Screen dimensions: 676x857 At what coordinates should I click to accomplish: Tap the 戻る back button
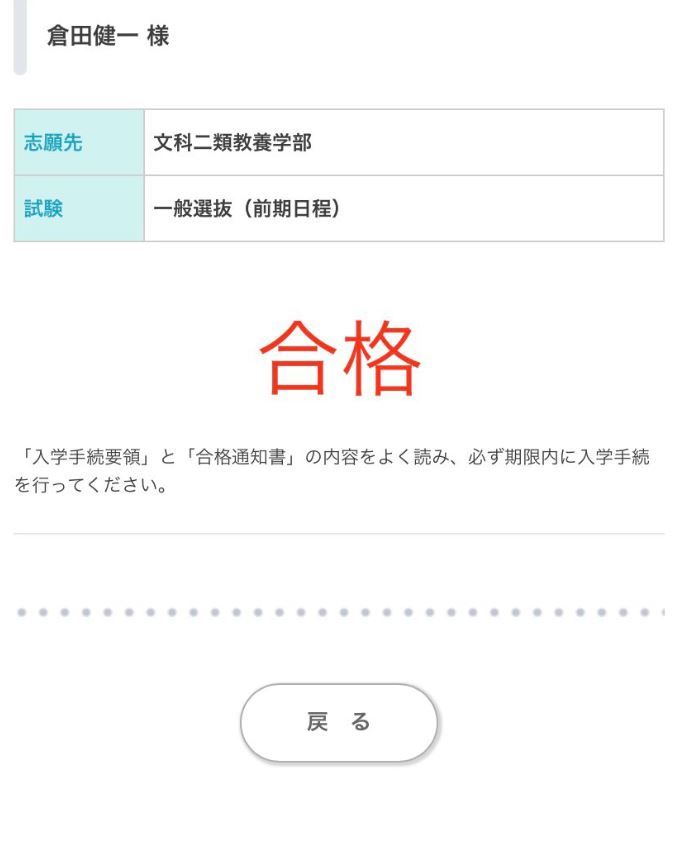[338, 722]
